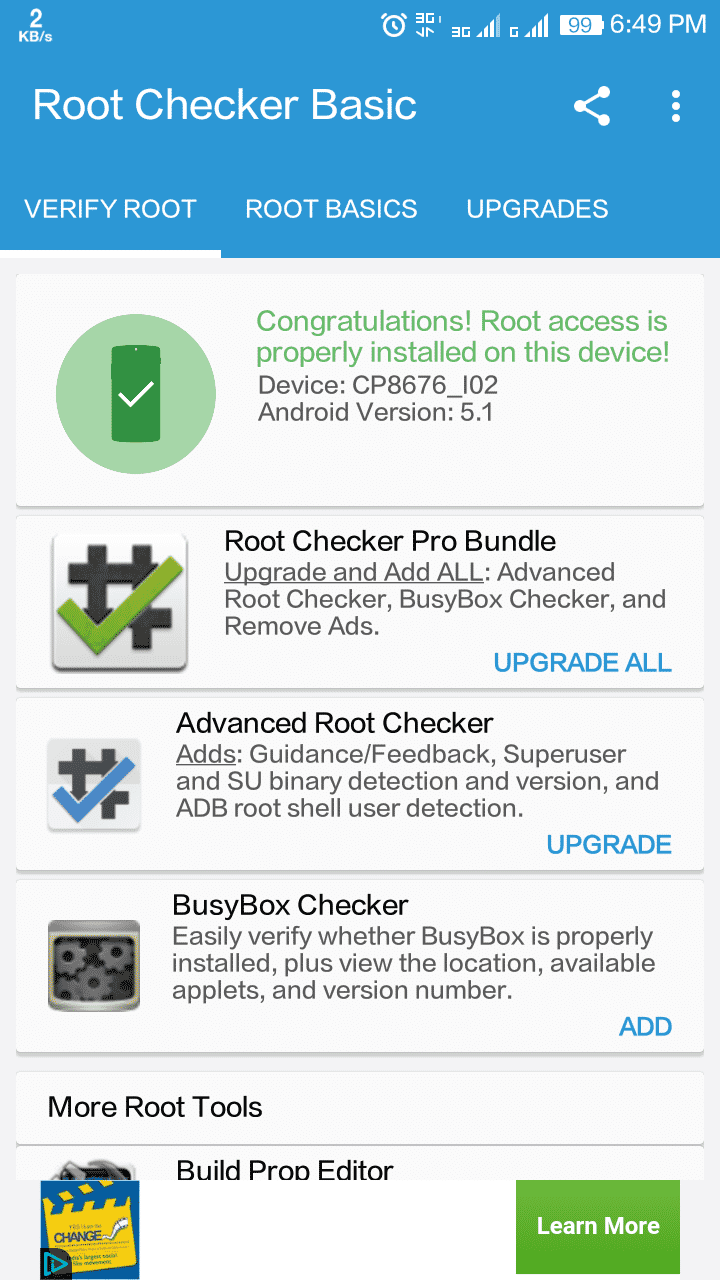
Task: Upgrade to Advanced Root Checker
Action: point(609,845)
